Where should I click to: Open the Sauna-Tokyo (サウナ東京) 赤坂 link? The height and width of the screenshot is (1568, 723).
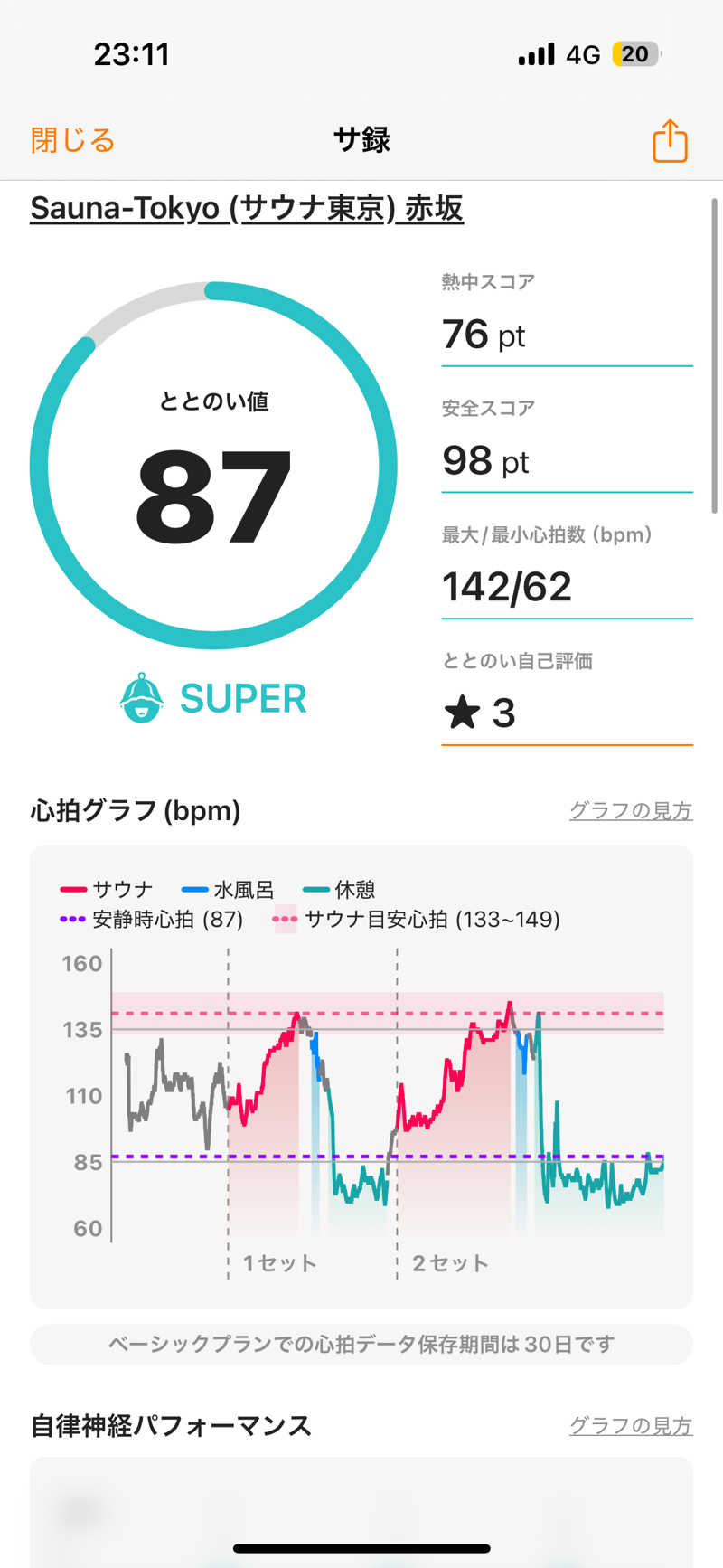click(247, 209)
